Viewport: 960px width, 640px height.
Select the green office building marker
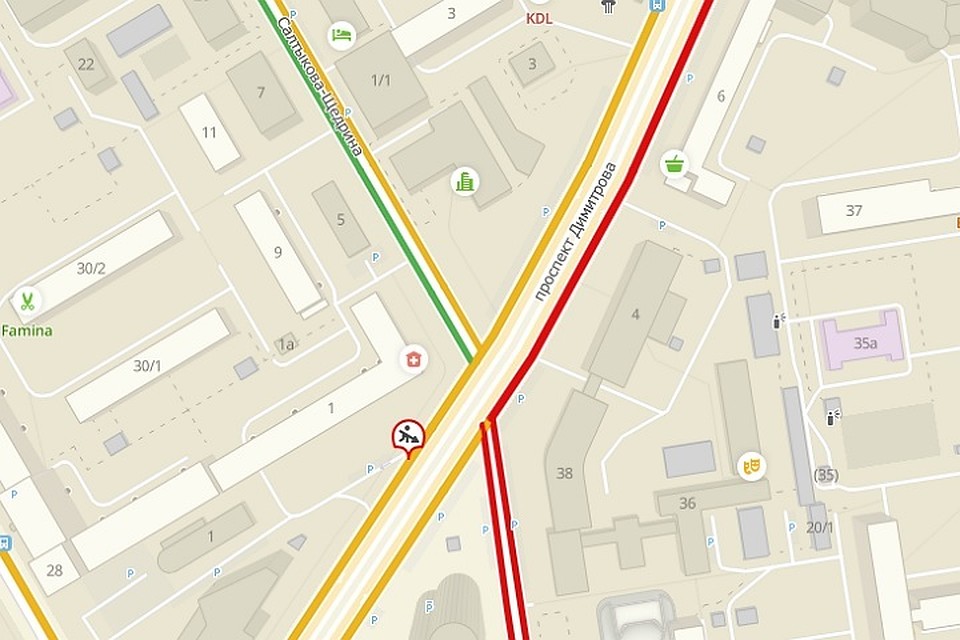click(466, 181)
